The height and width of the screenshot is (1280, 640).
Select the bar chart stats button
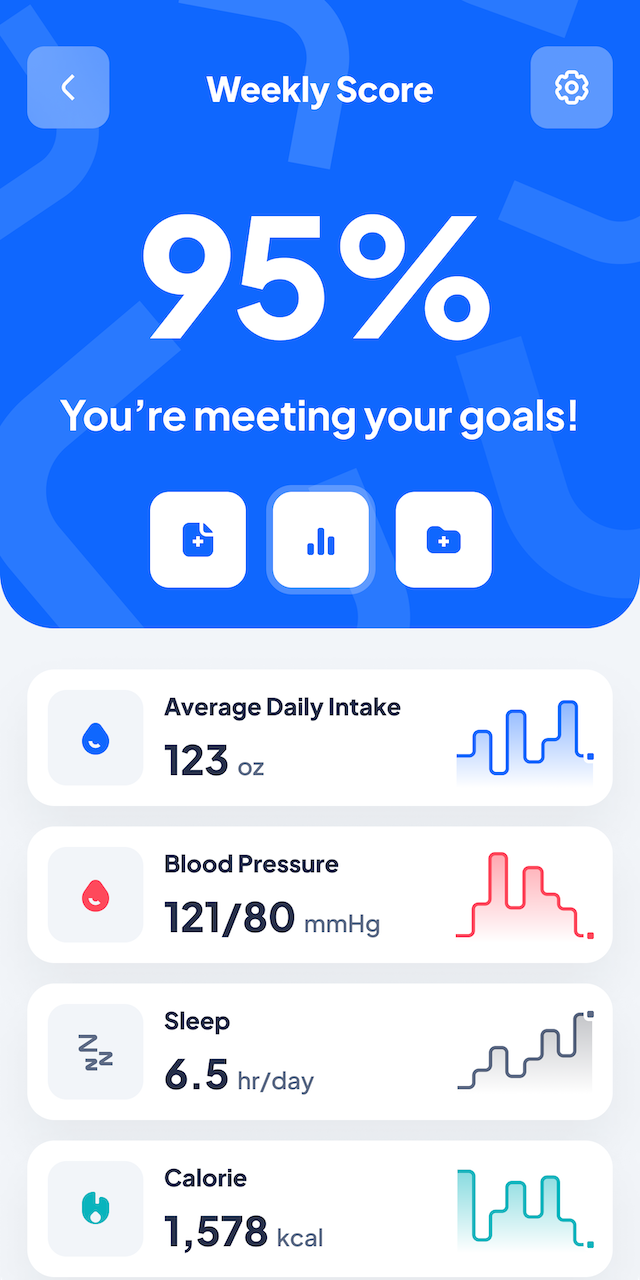tap(320, 540)
